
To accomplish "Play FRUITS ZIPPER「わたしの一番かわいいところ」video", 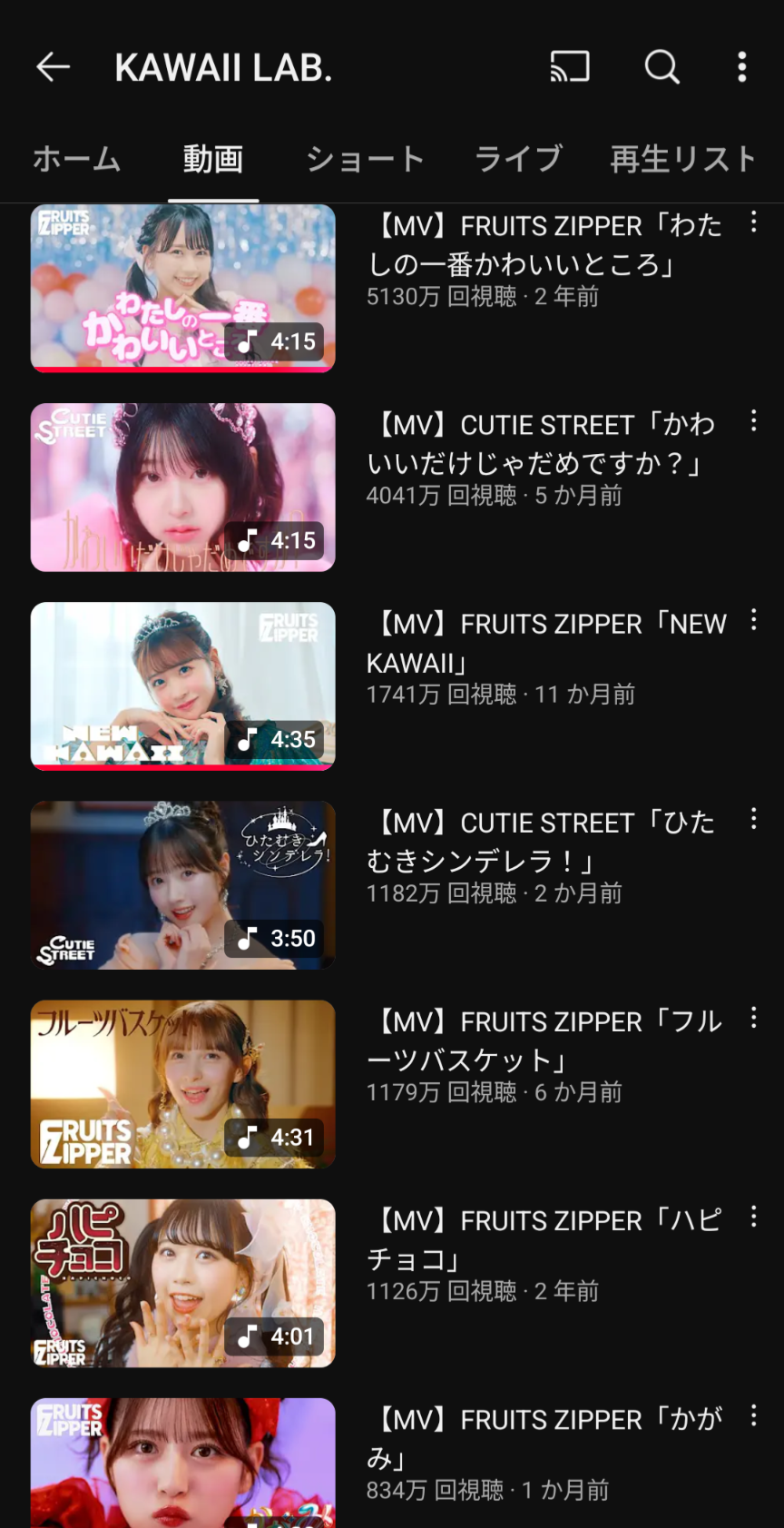I will (183, 288).
